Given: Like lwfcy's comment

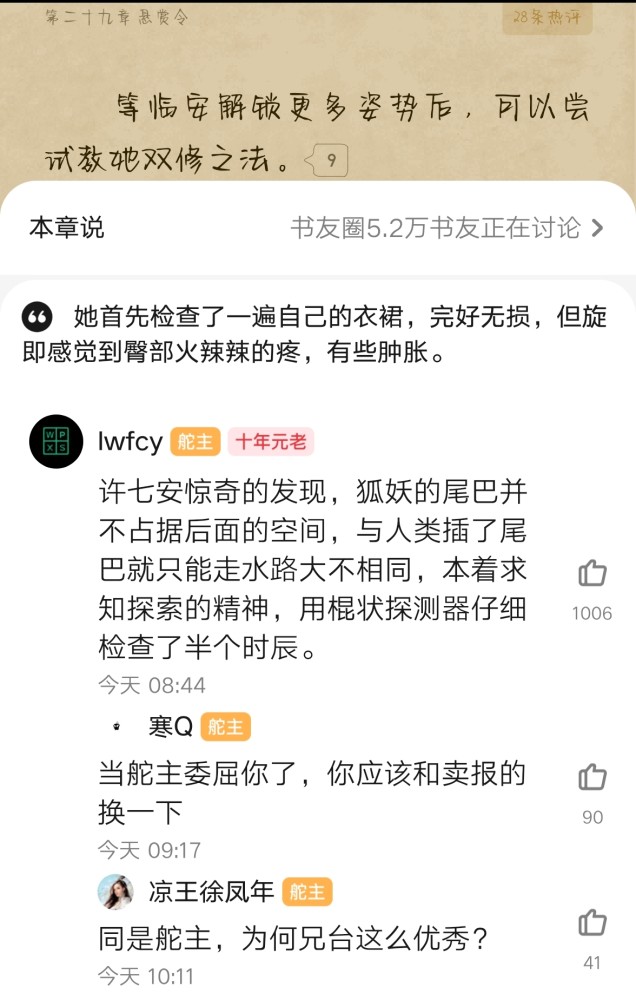Looking at the screenshot, I should tap(592, 574).
